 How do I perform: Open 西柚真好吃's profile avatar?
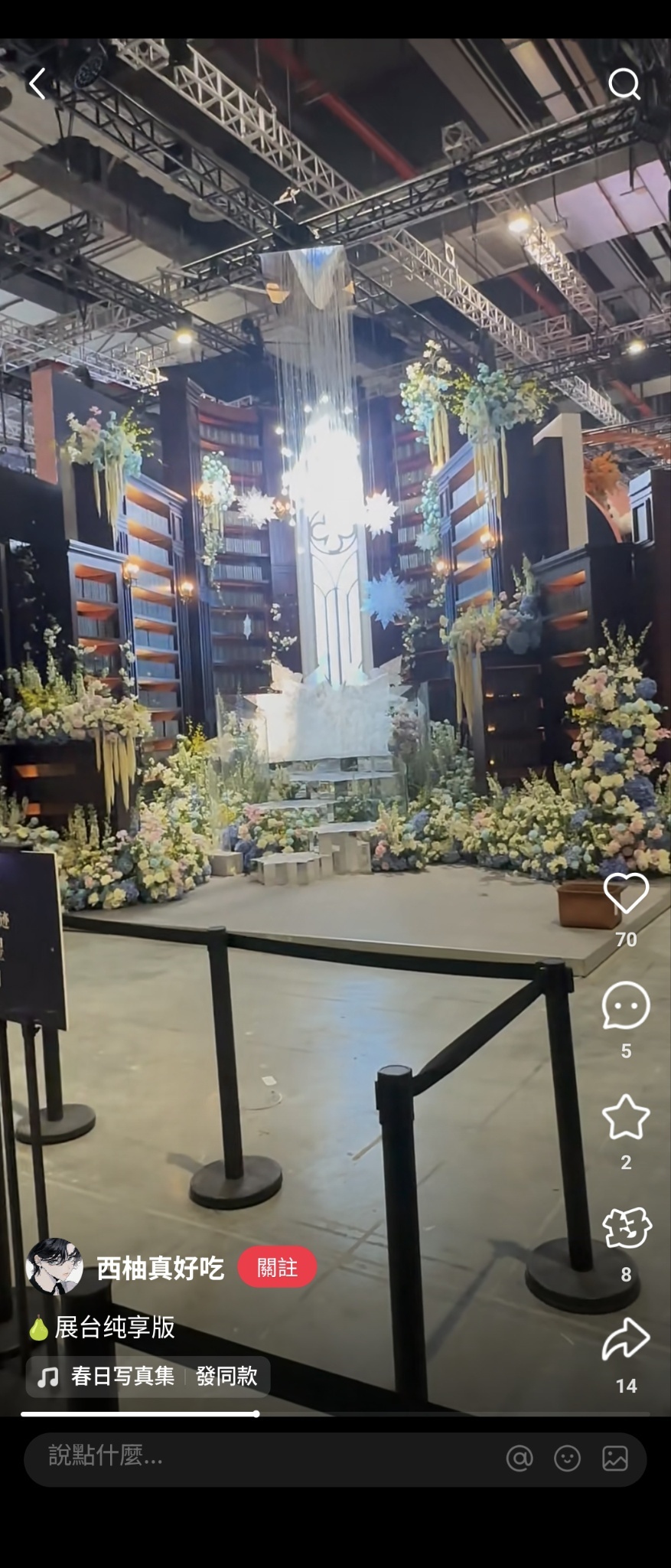pos(54,1267)
